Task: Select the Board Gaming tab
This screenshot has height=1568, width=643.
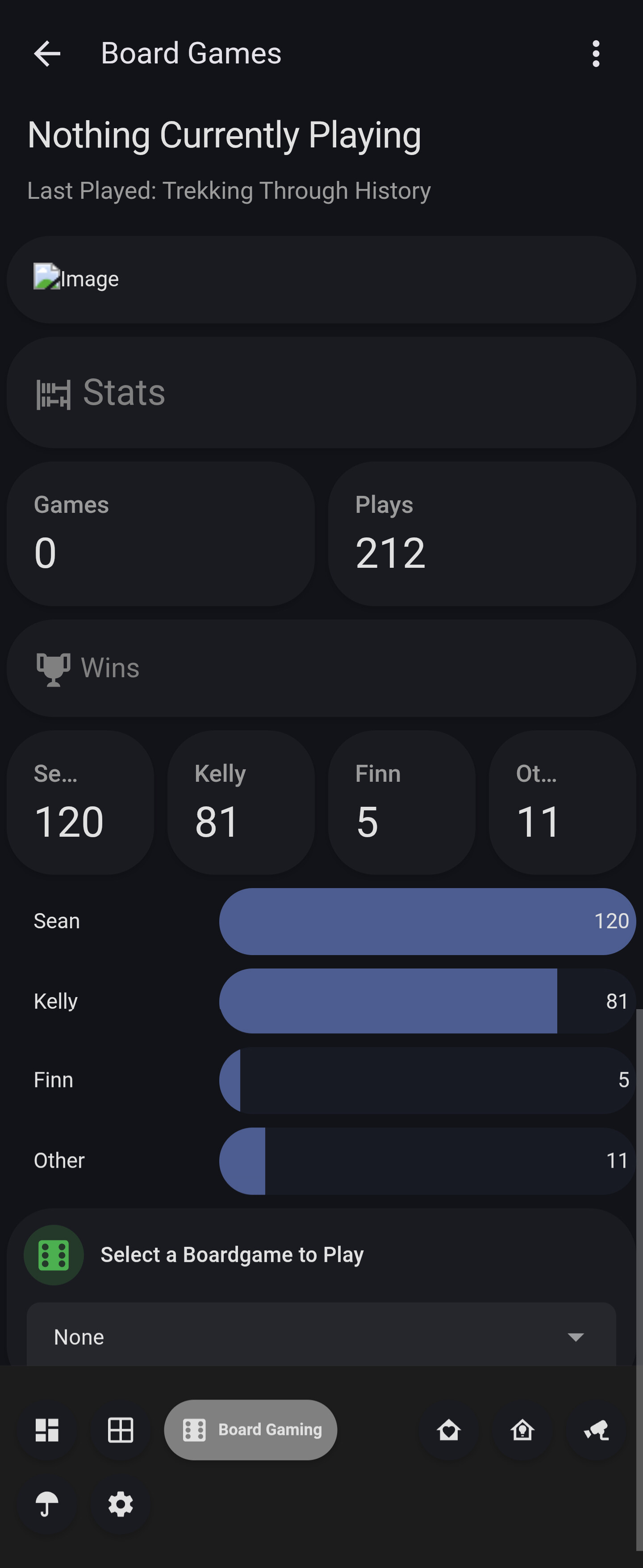Action: tap(251, 1430)
